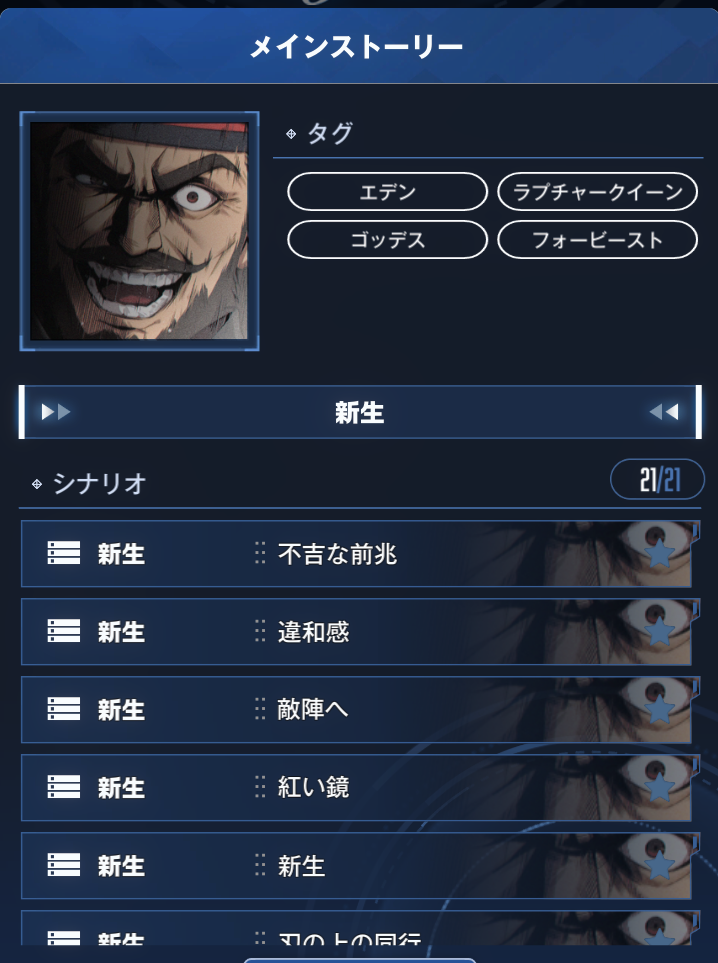Select the エデン tag chip
This screenshot has height=963, width=718.
pos(387,191)
